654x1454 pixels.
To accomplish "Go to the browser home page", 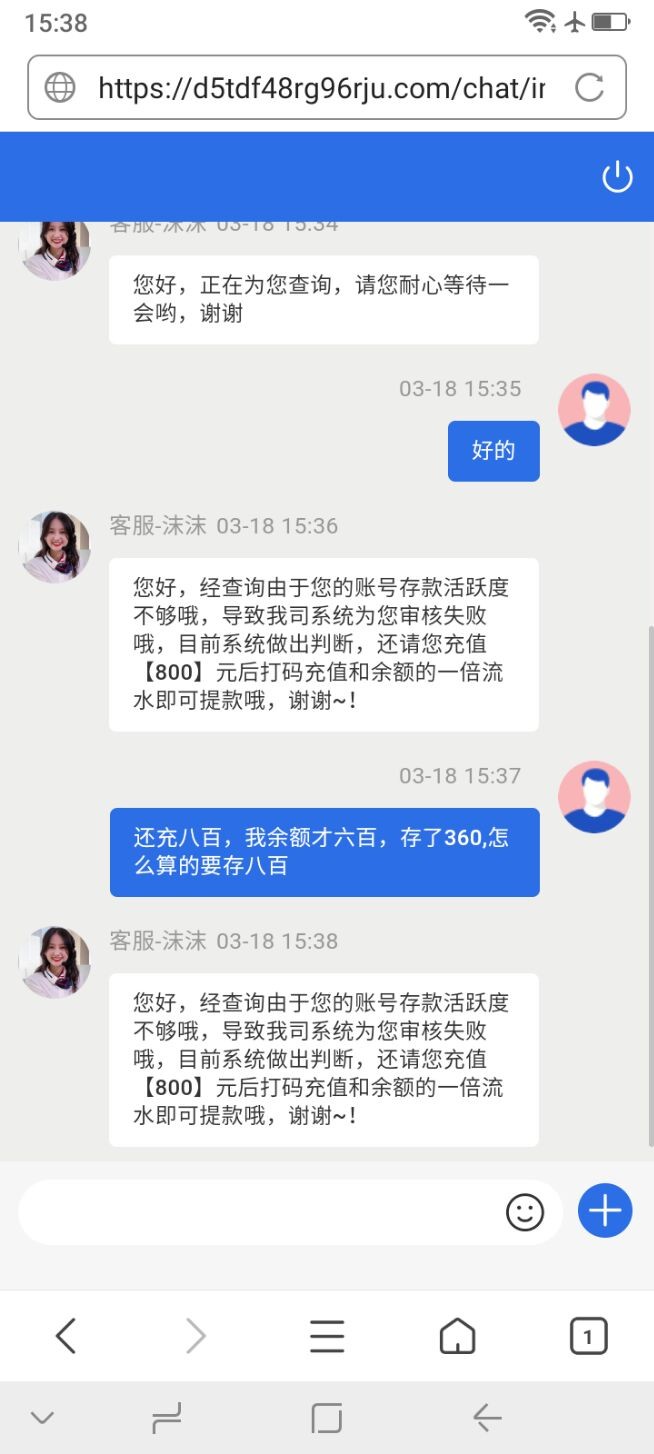I will (457, 1336).
